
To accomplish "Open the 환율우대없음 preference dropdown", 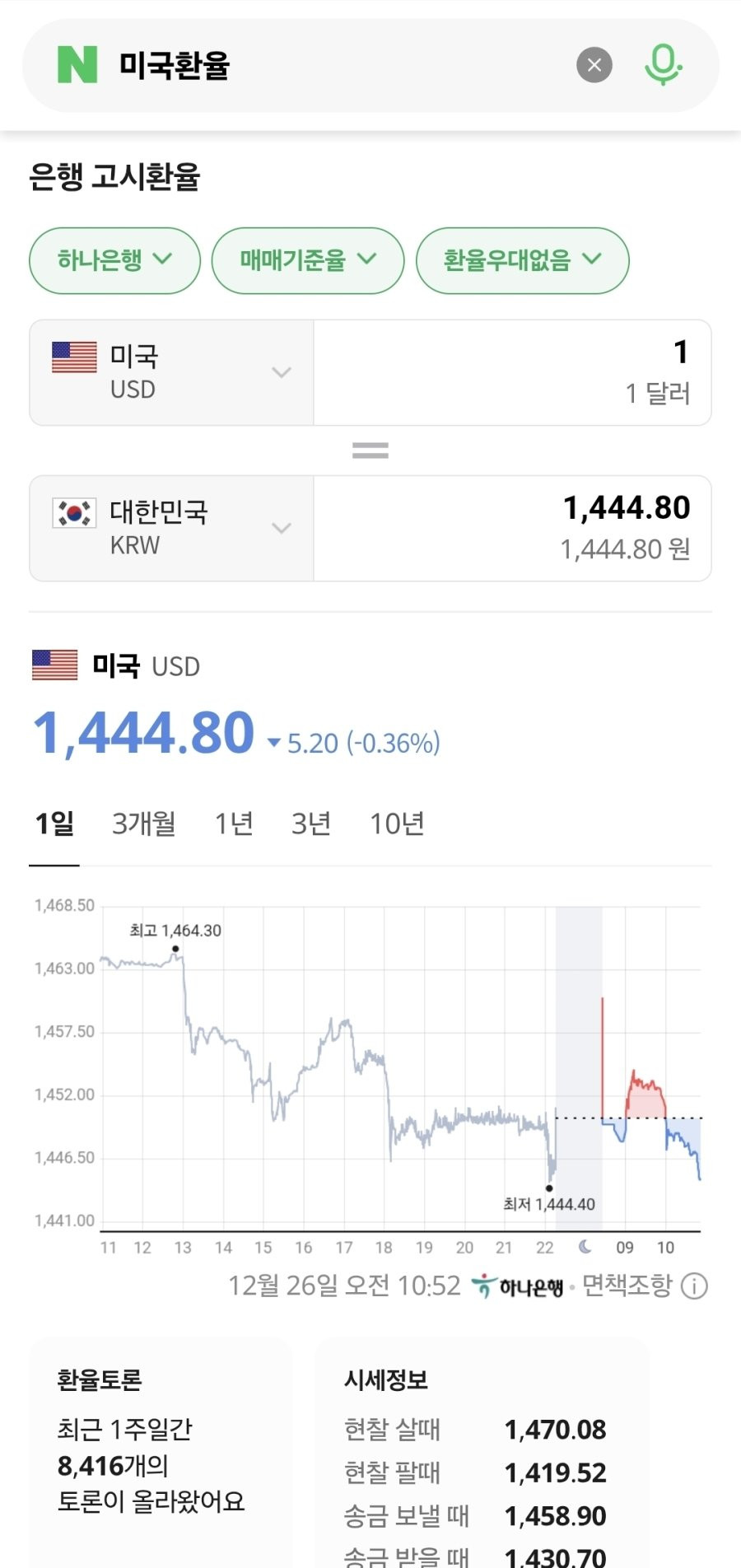I will 522,260.
